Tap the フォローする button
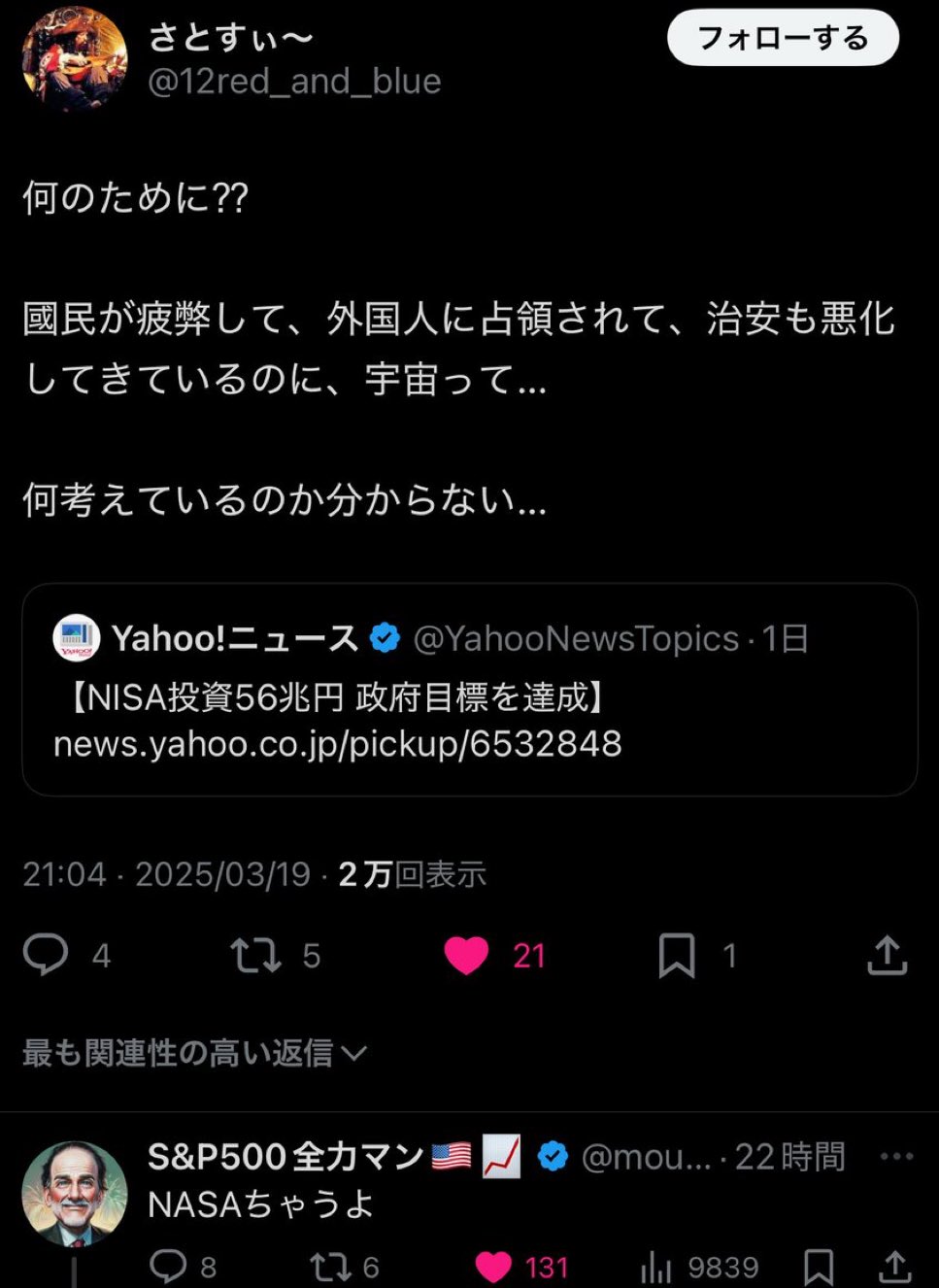 pyautogui.click(x=783, y=39)
